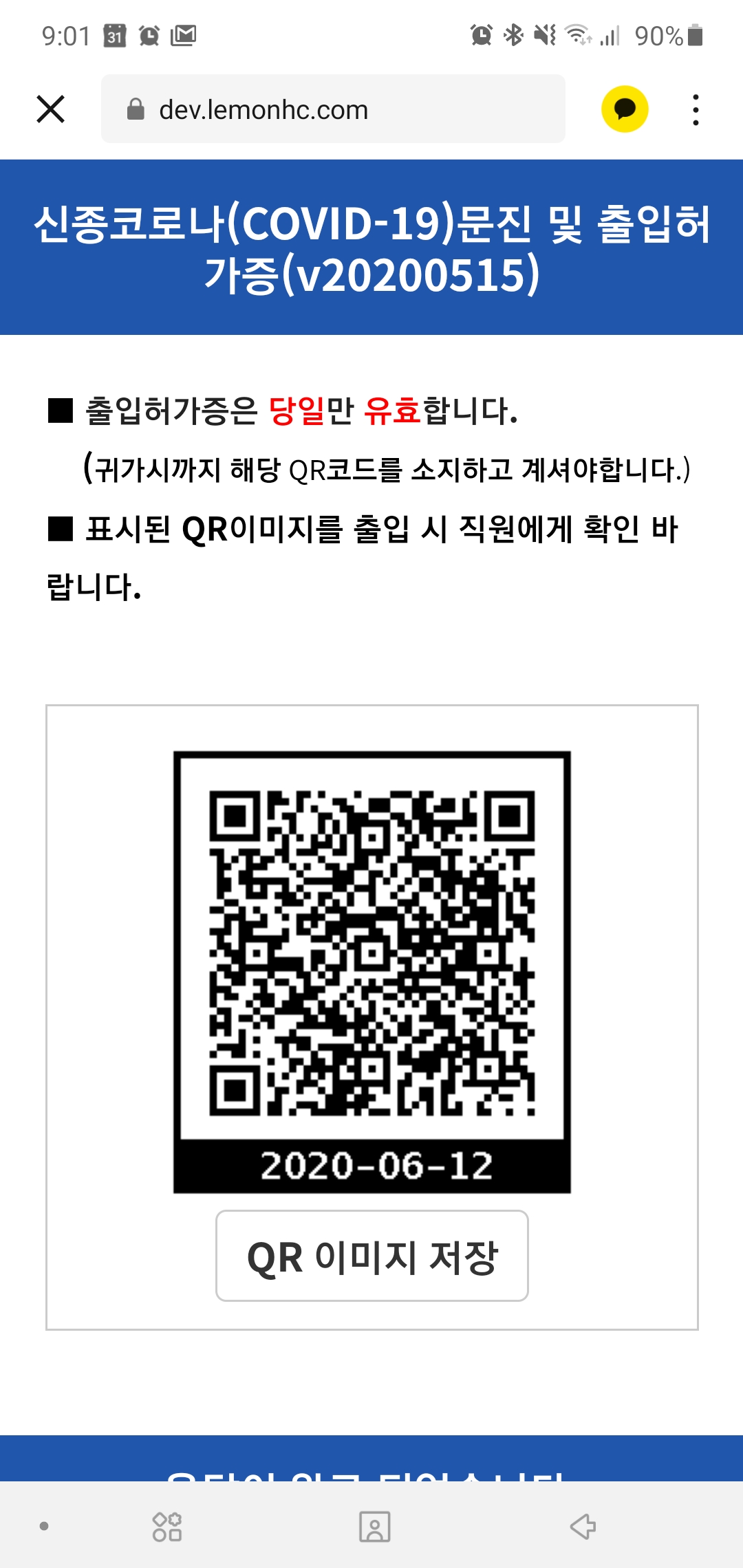Open the apps icon in the bottom bar
Image resolution: width=743 pixels, height=1568 pixels.
(167, 1527)
